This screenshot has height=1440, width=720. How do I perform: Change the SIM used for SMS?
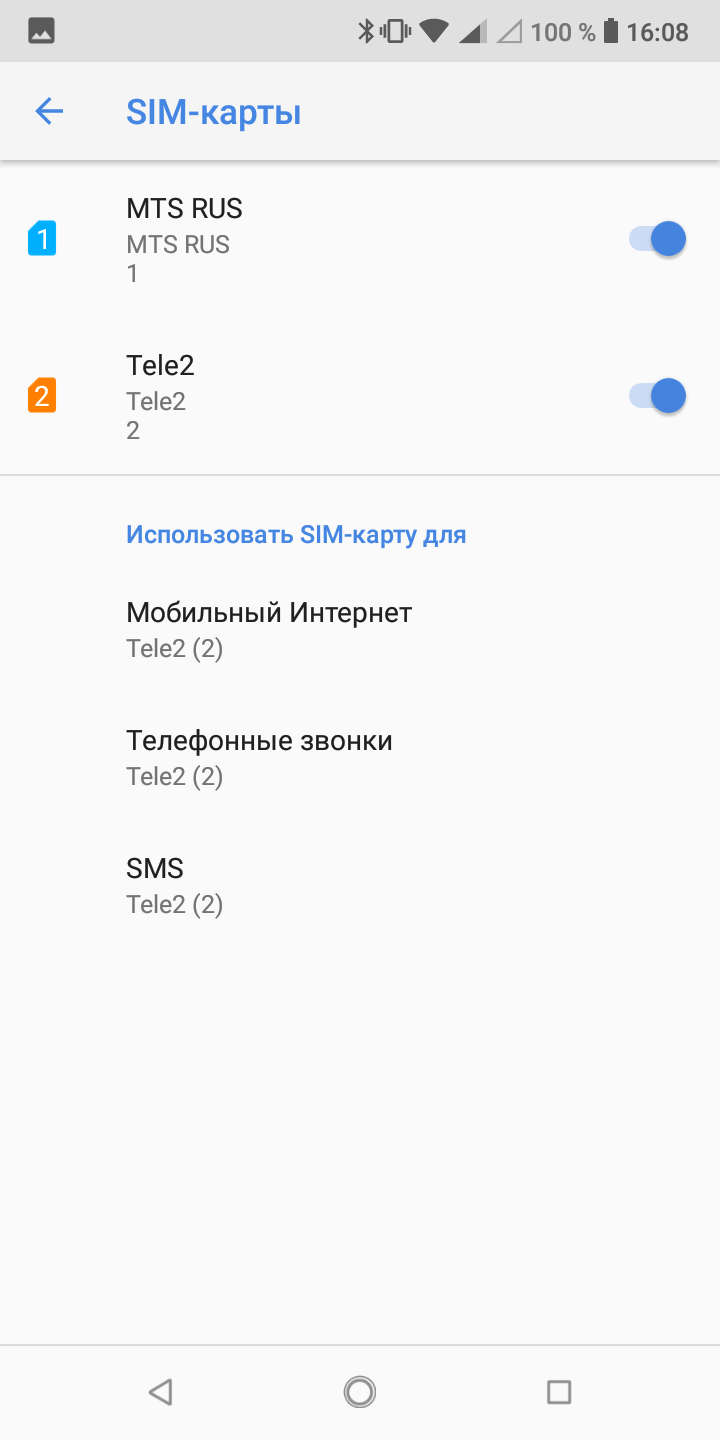tap(175, 886)
